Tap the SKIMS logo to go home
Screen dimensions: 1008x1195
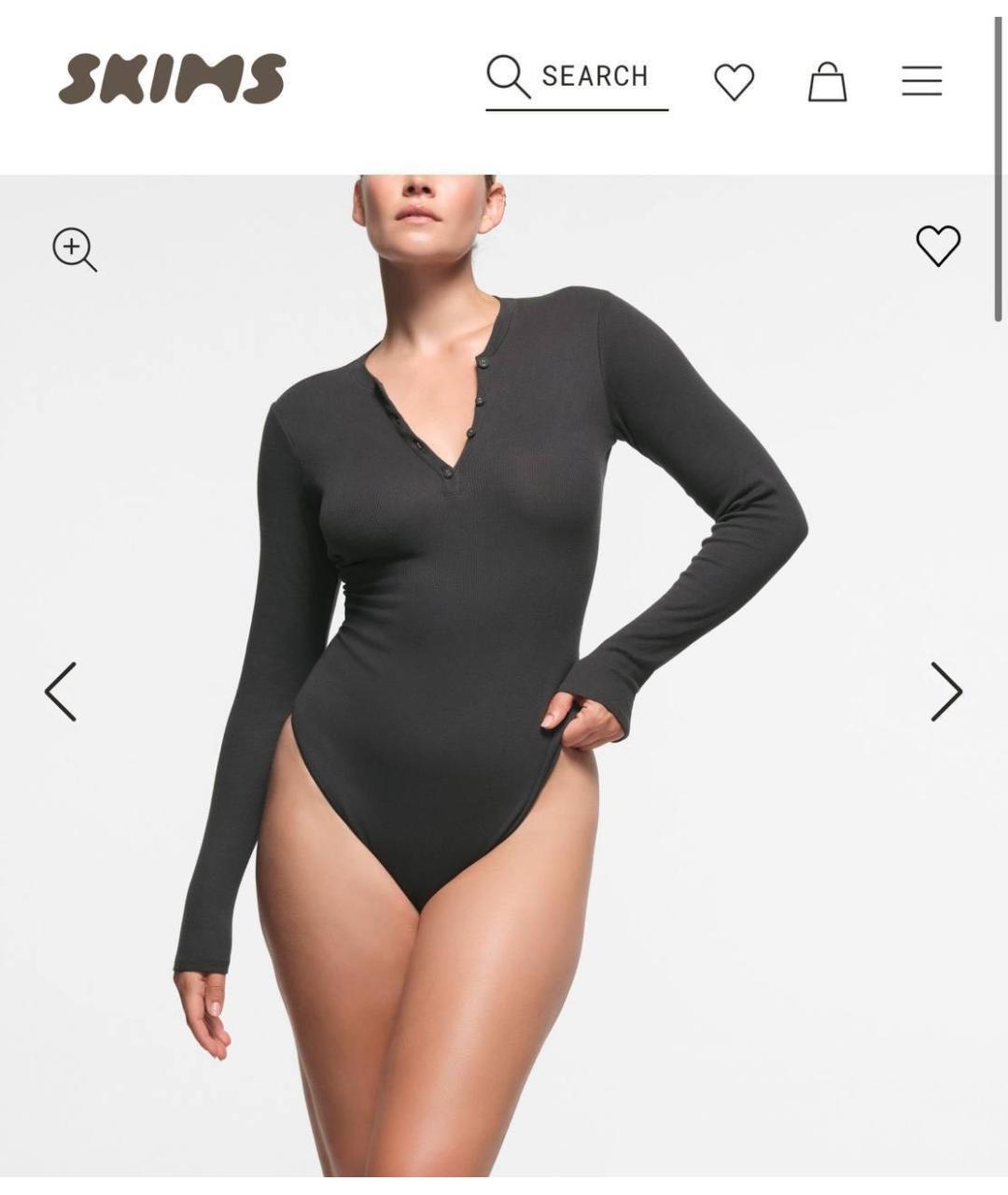click(172, 79)
